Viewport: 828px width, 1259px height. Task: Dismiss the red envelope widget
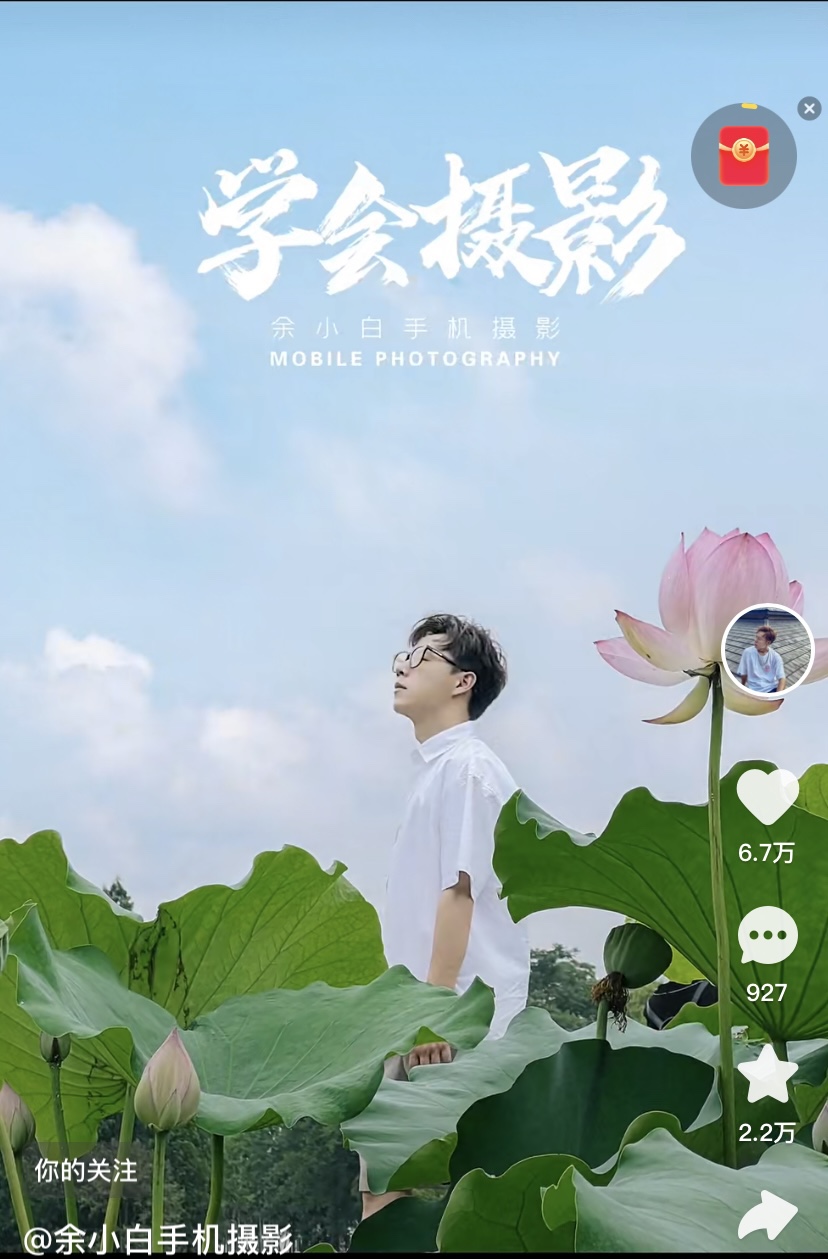[x=809, y=108]
